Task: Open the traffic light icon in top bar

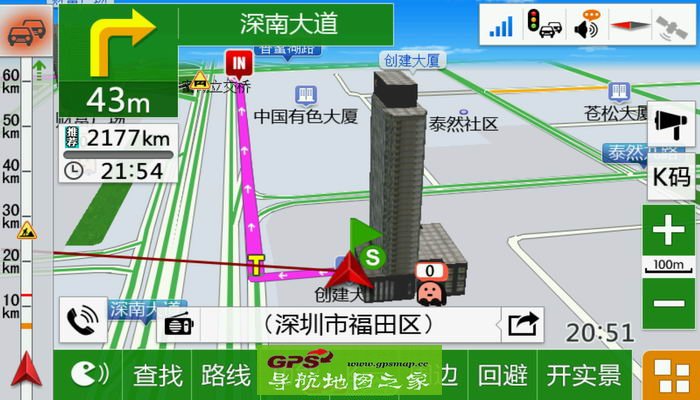Action: click(544, 26)
